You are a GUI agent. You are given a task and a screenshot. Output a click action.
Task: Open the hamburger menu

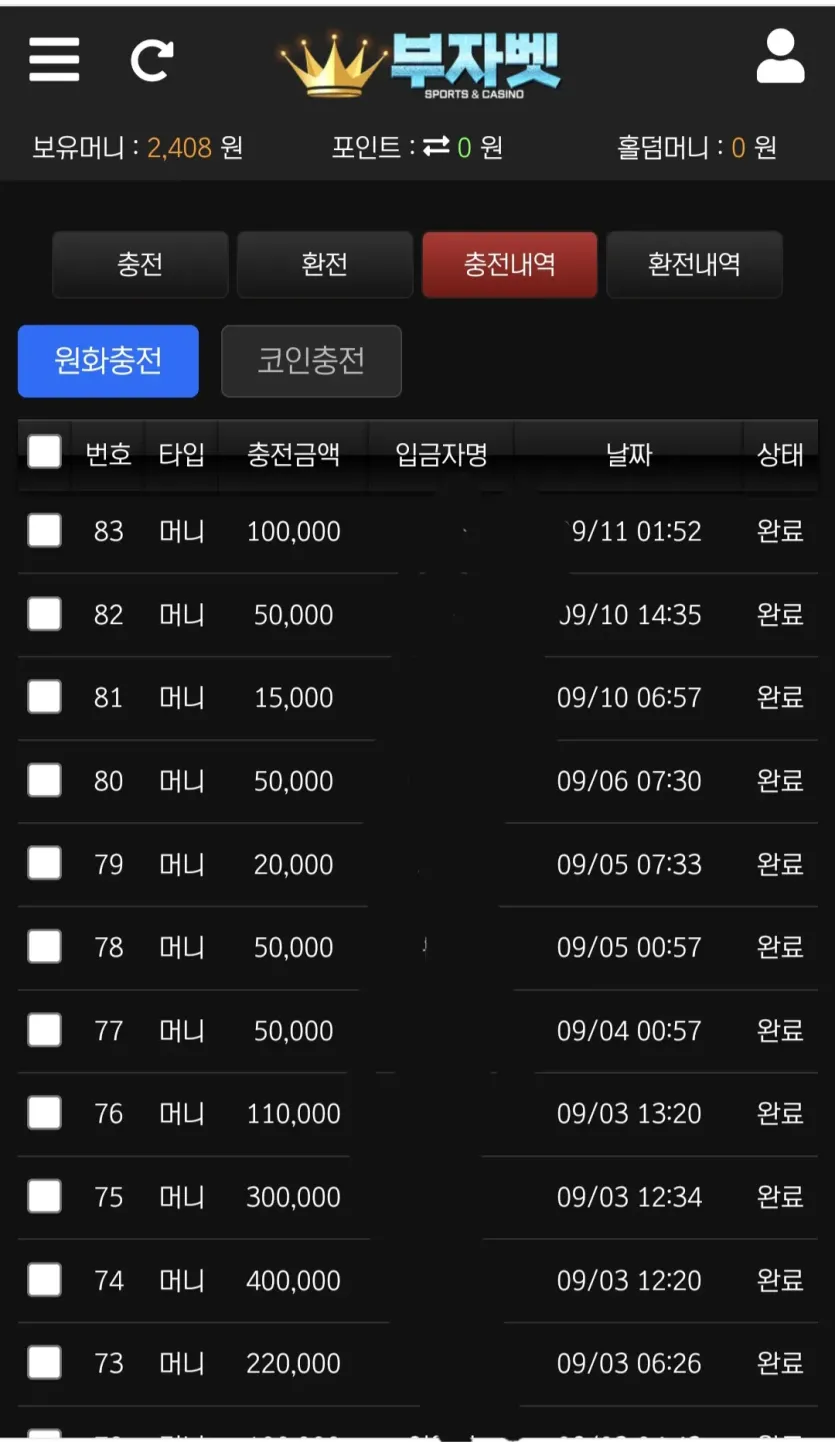pos(54,59)
